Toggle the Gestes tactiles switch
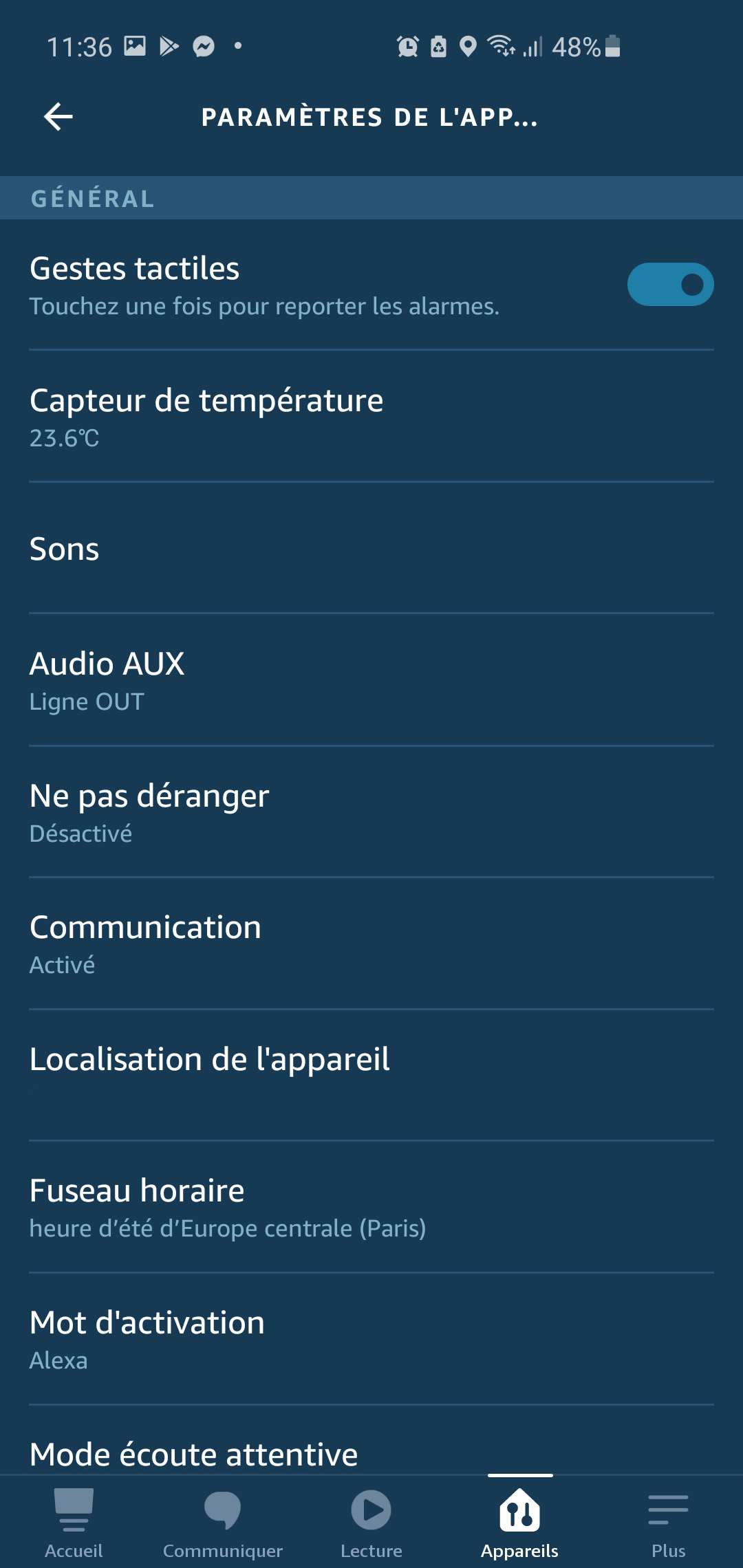The height and width of the screenshot is (1568, 743). click(670, 284)
